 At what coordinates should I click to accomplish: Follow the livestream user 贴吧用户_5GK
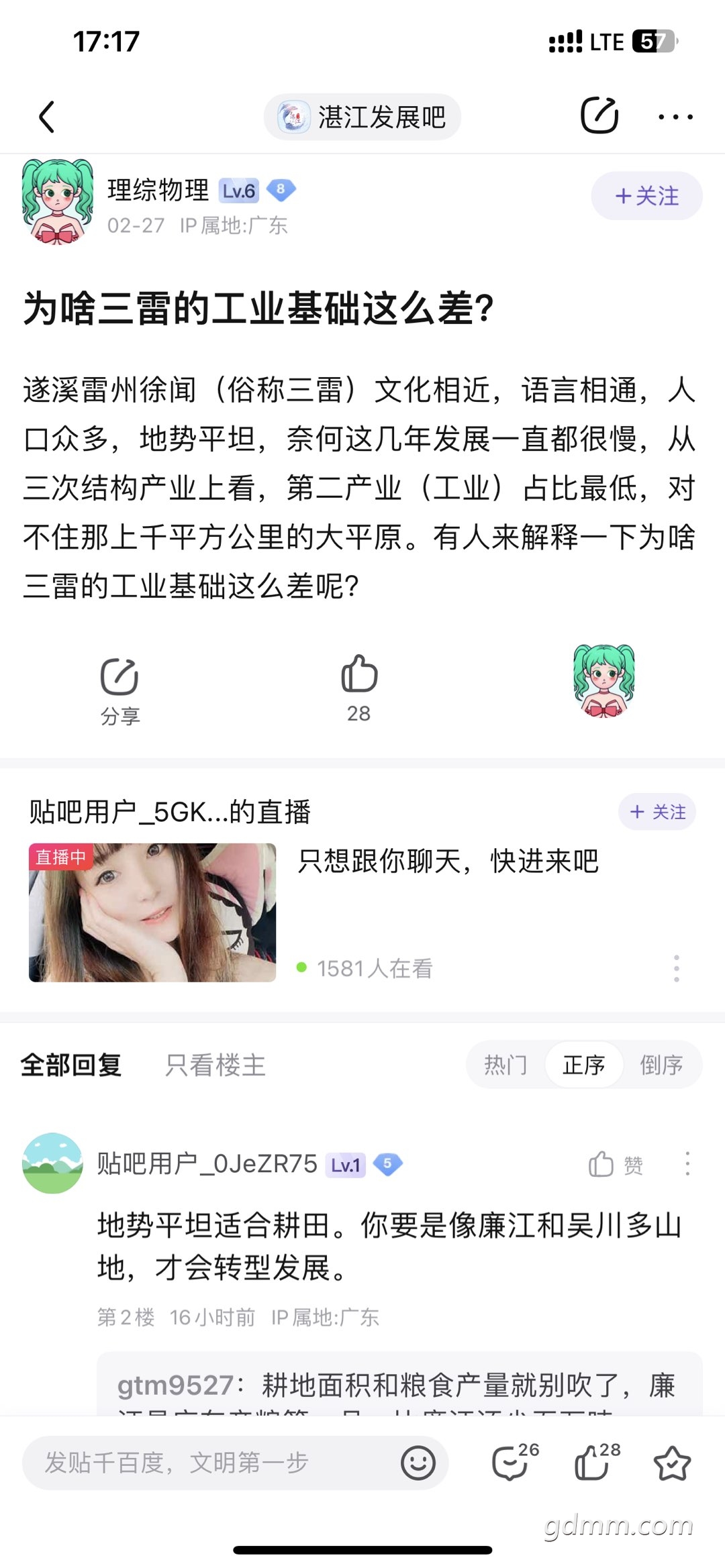pyautogui.click(x=657, y=812)
